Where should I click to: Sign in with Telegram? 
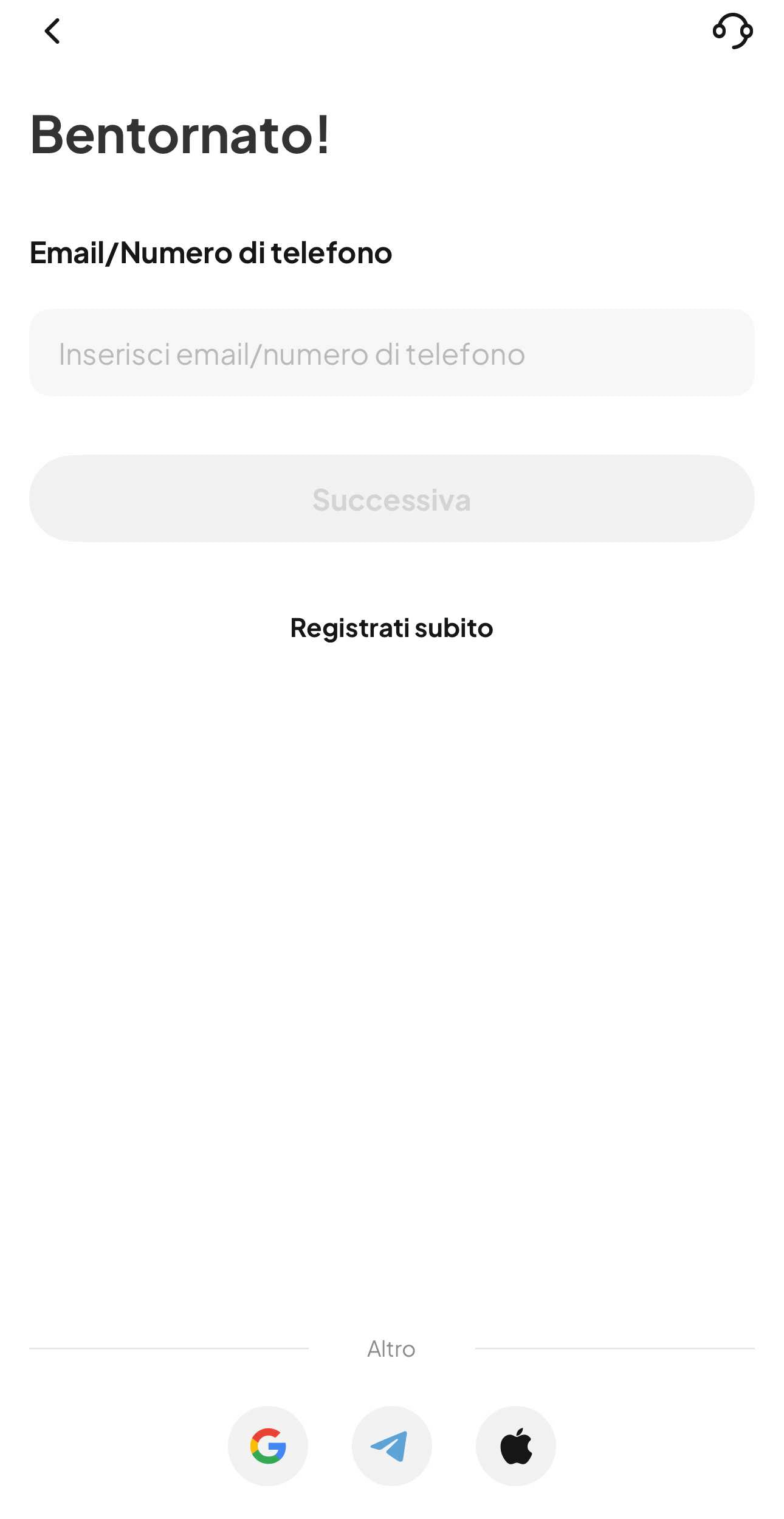point(391,1446)
